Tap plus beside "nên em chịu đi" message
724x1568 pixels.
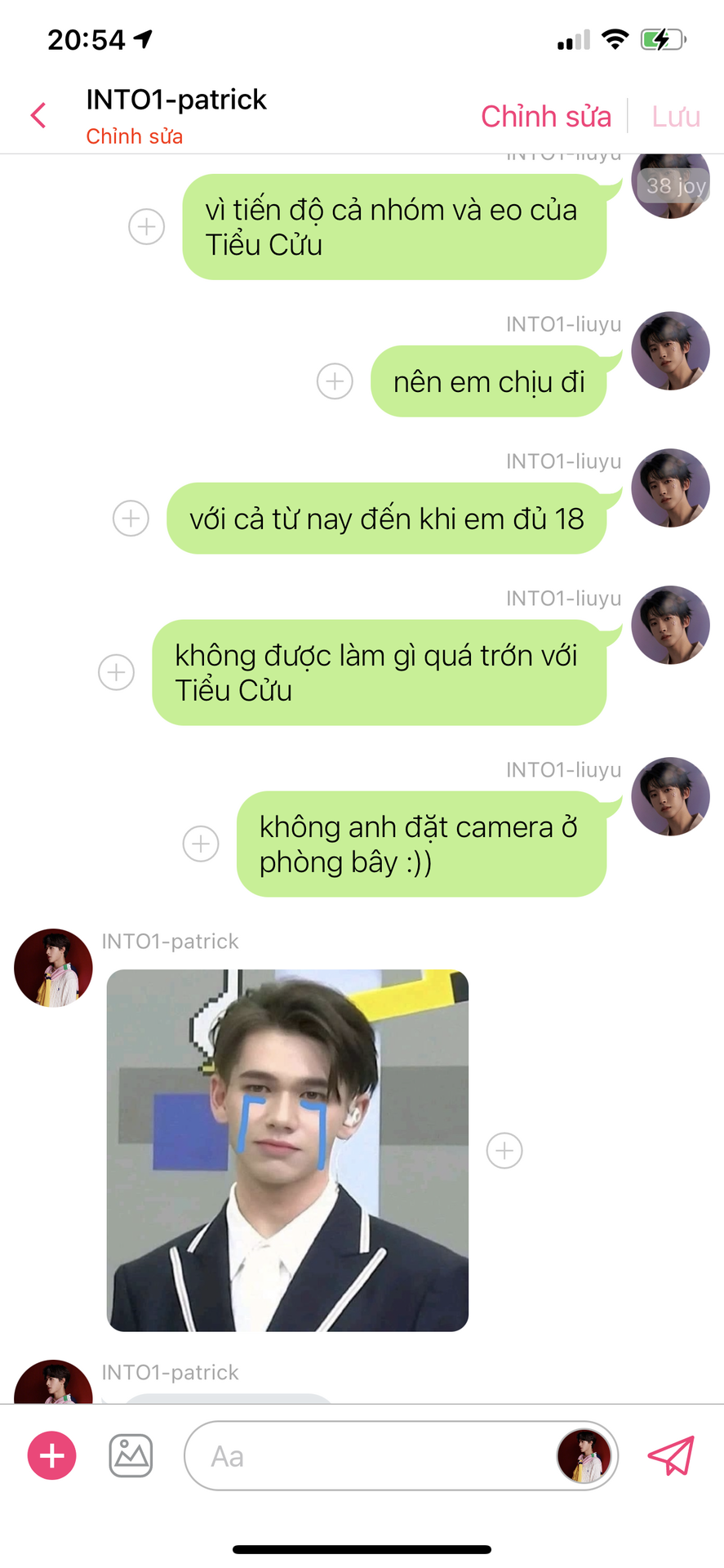[335, 381]
